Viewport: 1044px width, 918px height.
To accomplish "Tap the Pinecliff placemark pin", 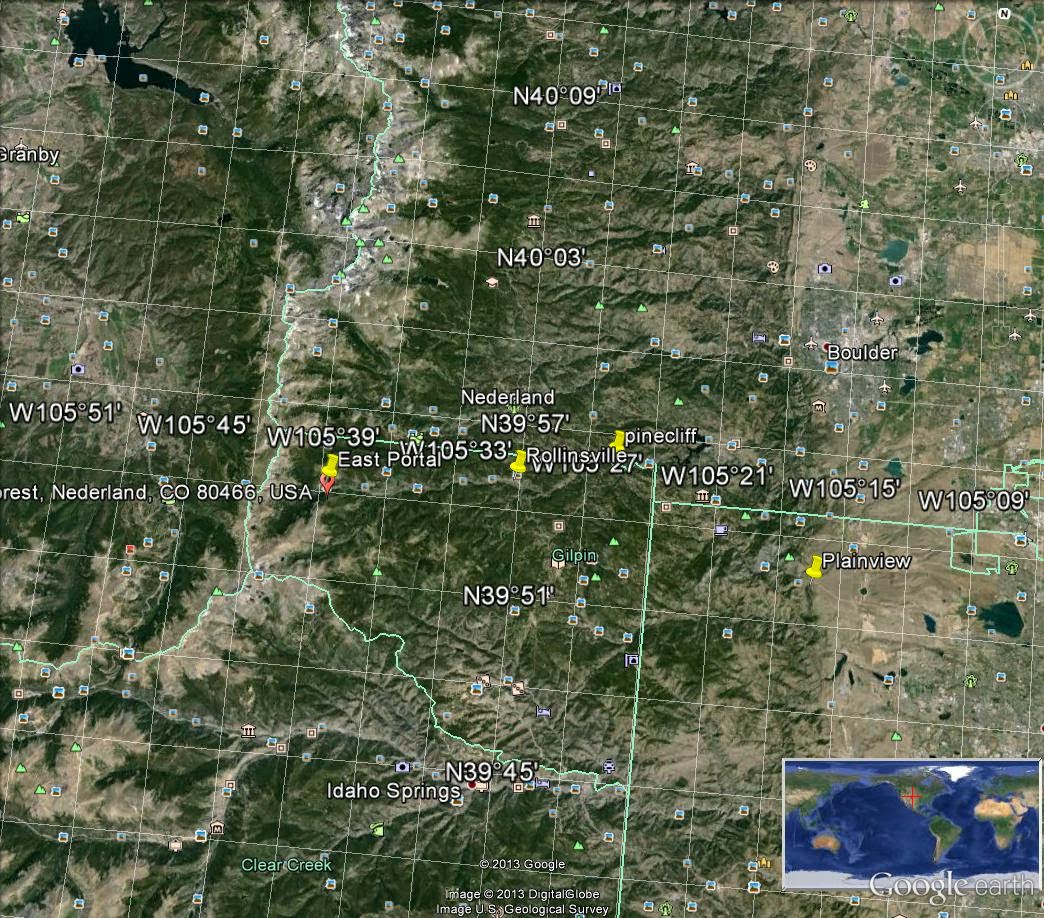I will 618,440.
